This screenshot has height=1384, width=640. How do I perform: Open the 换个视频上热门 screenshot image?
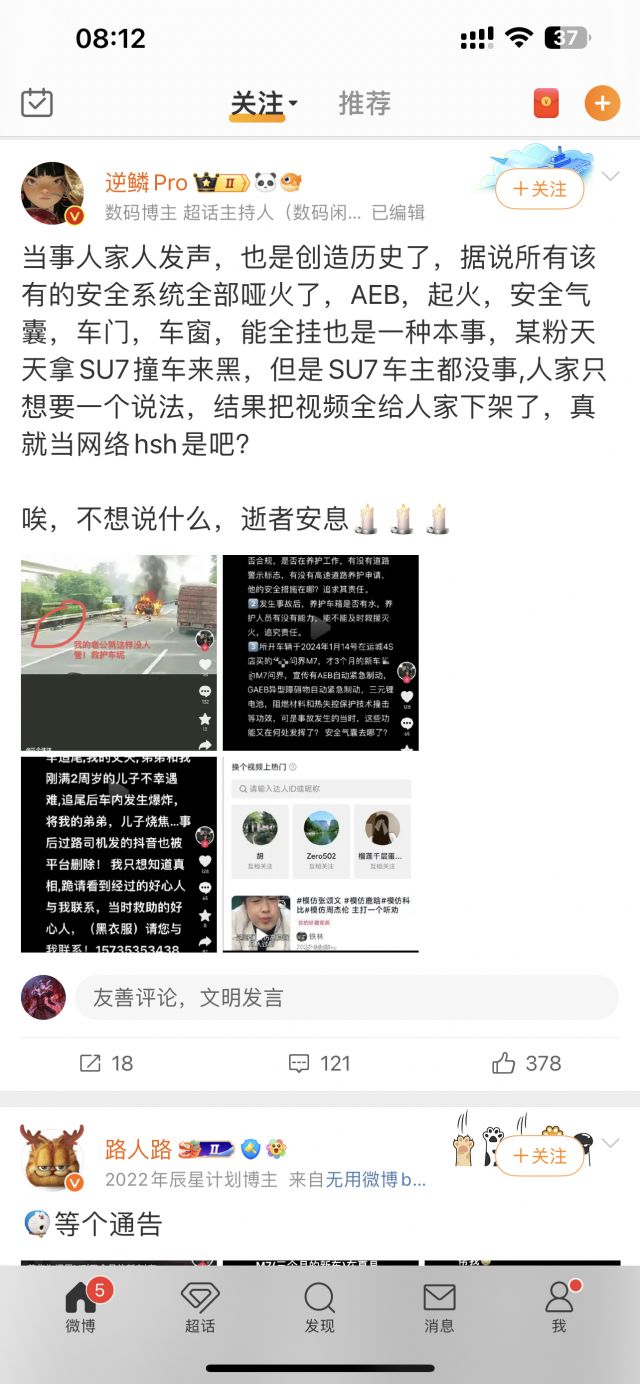(x=321, y=854)
